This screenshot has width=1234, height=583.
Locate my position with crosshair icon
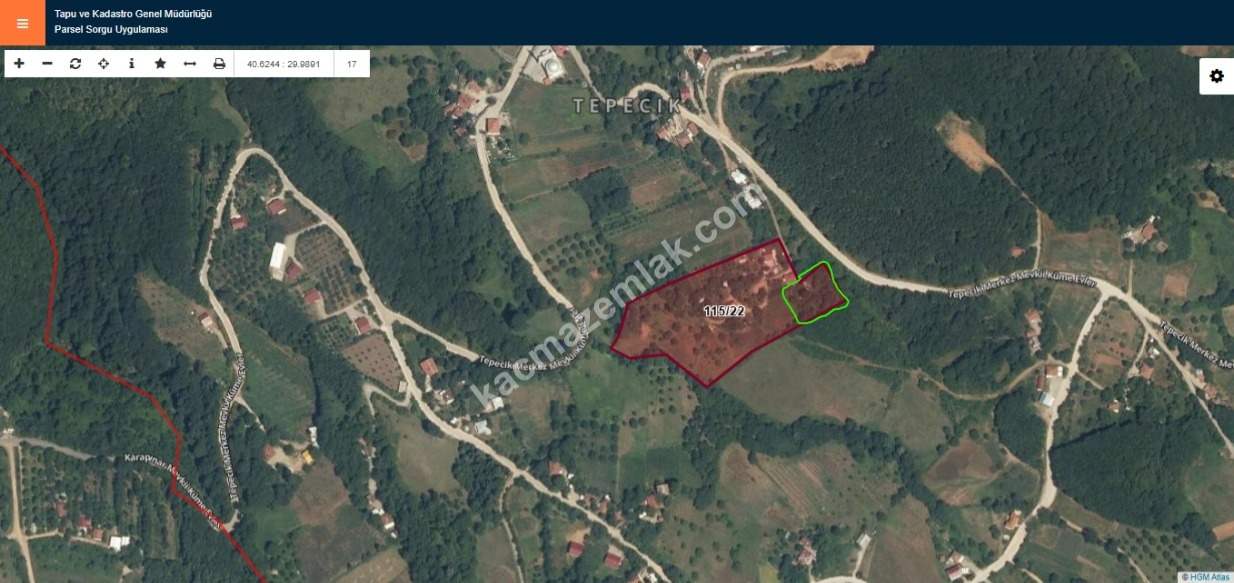[103, 64]
